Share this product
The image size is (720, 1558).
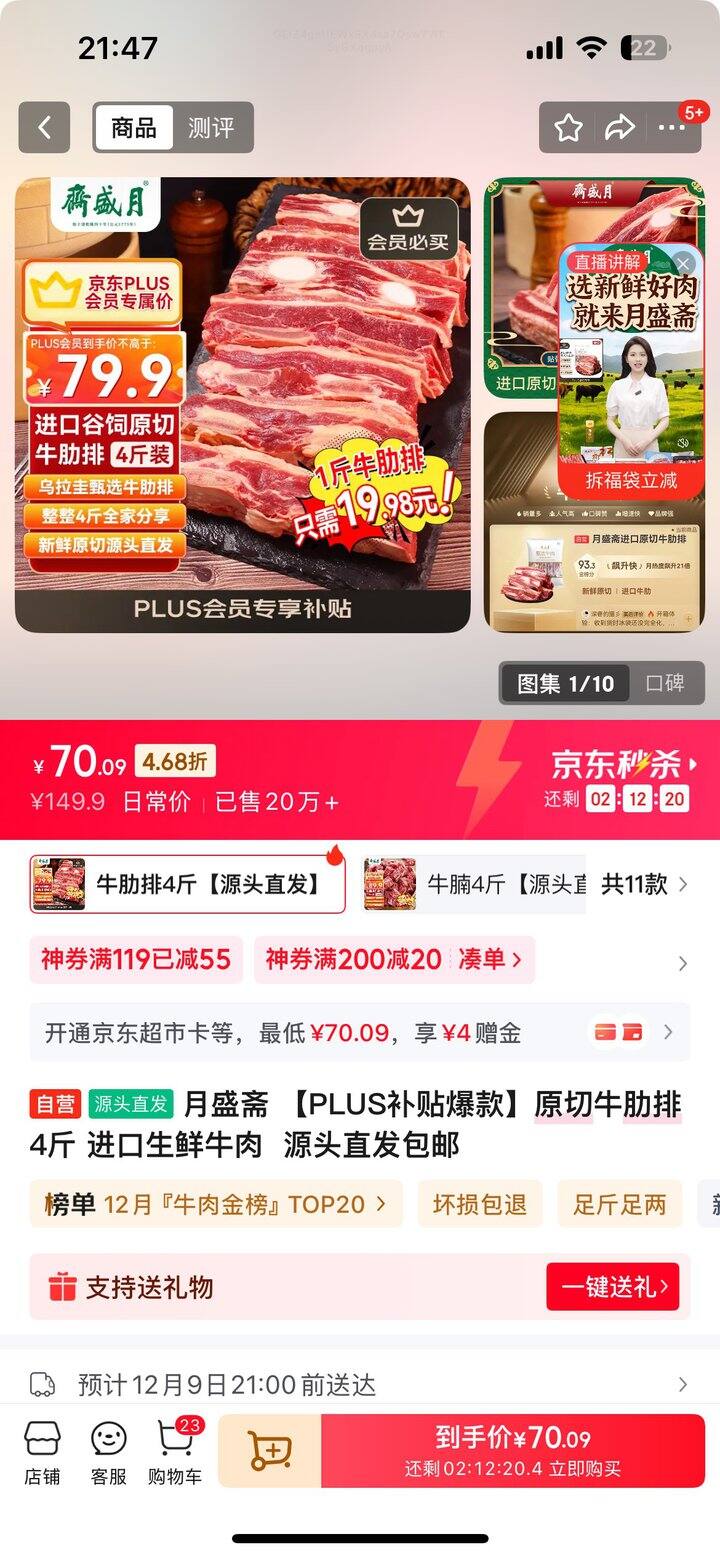(x=620, y=127)
